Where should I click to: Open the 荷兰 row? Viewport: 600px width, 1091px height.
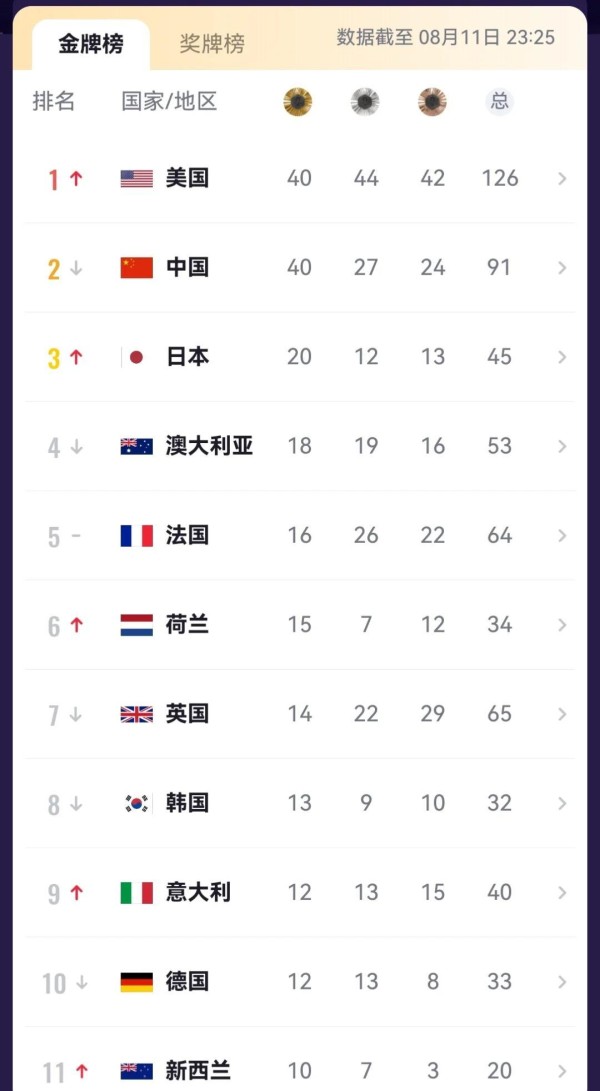300,625
